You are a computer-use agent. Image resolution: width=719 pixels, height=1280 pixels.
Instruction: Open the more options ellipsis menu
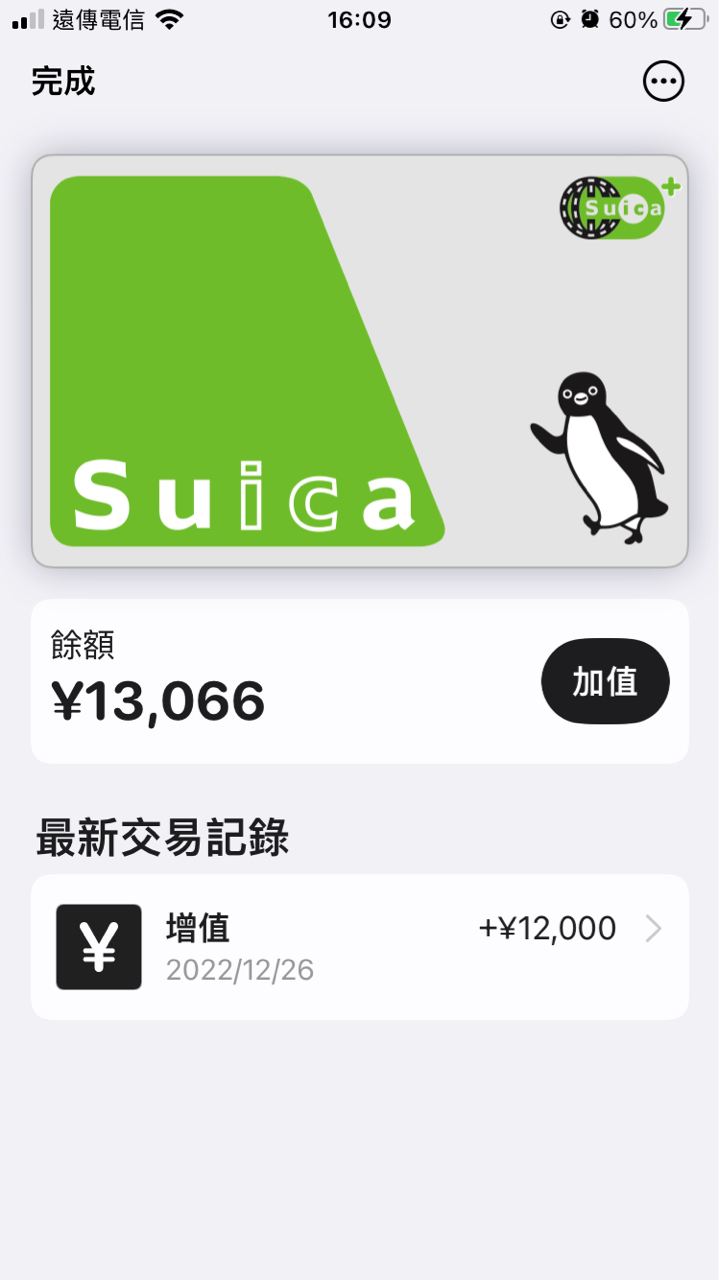click(663, 82)
